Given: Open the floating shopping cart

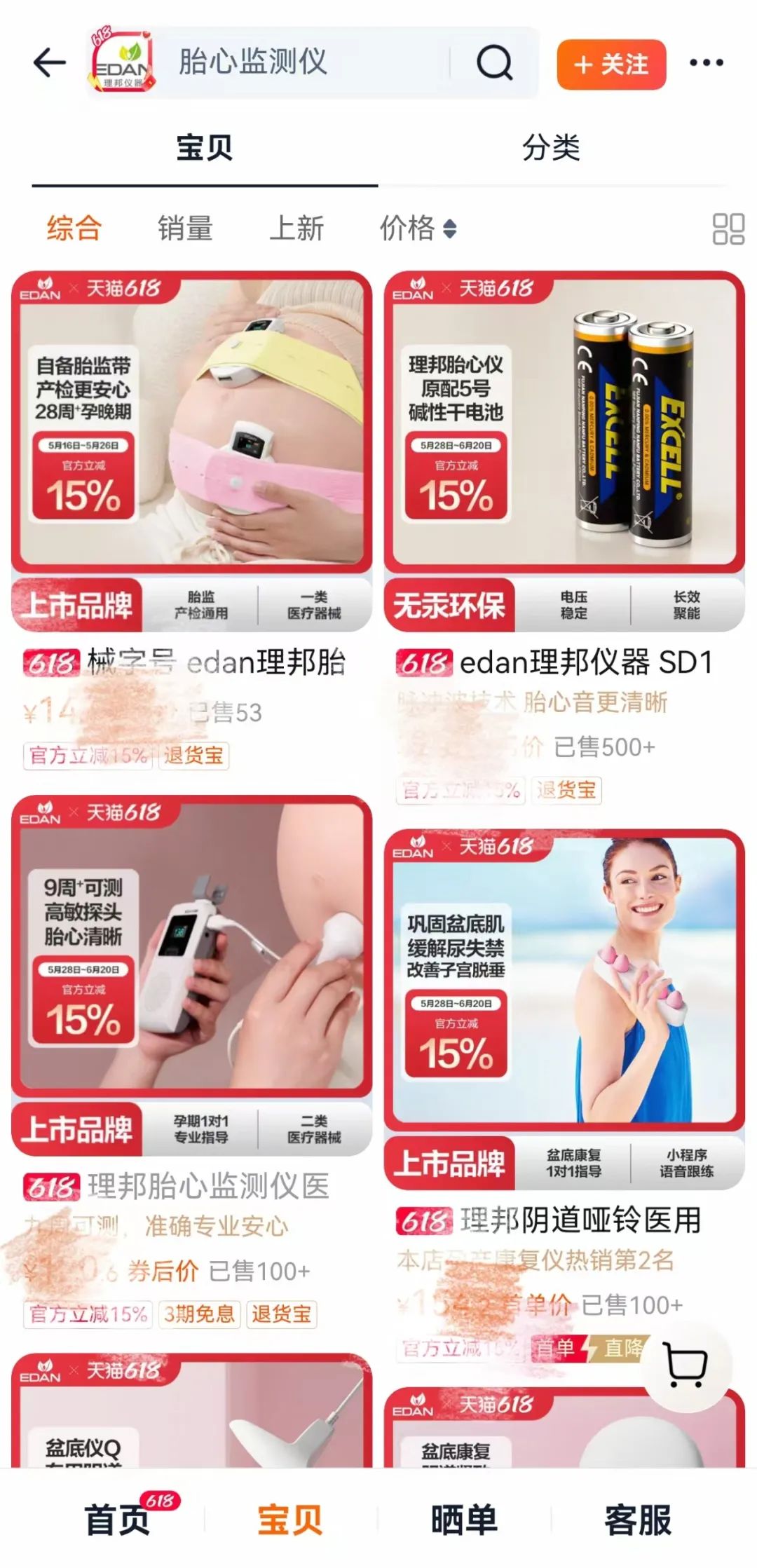Looking at the screenshot, I should point(686,1365).
